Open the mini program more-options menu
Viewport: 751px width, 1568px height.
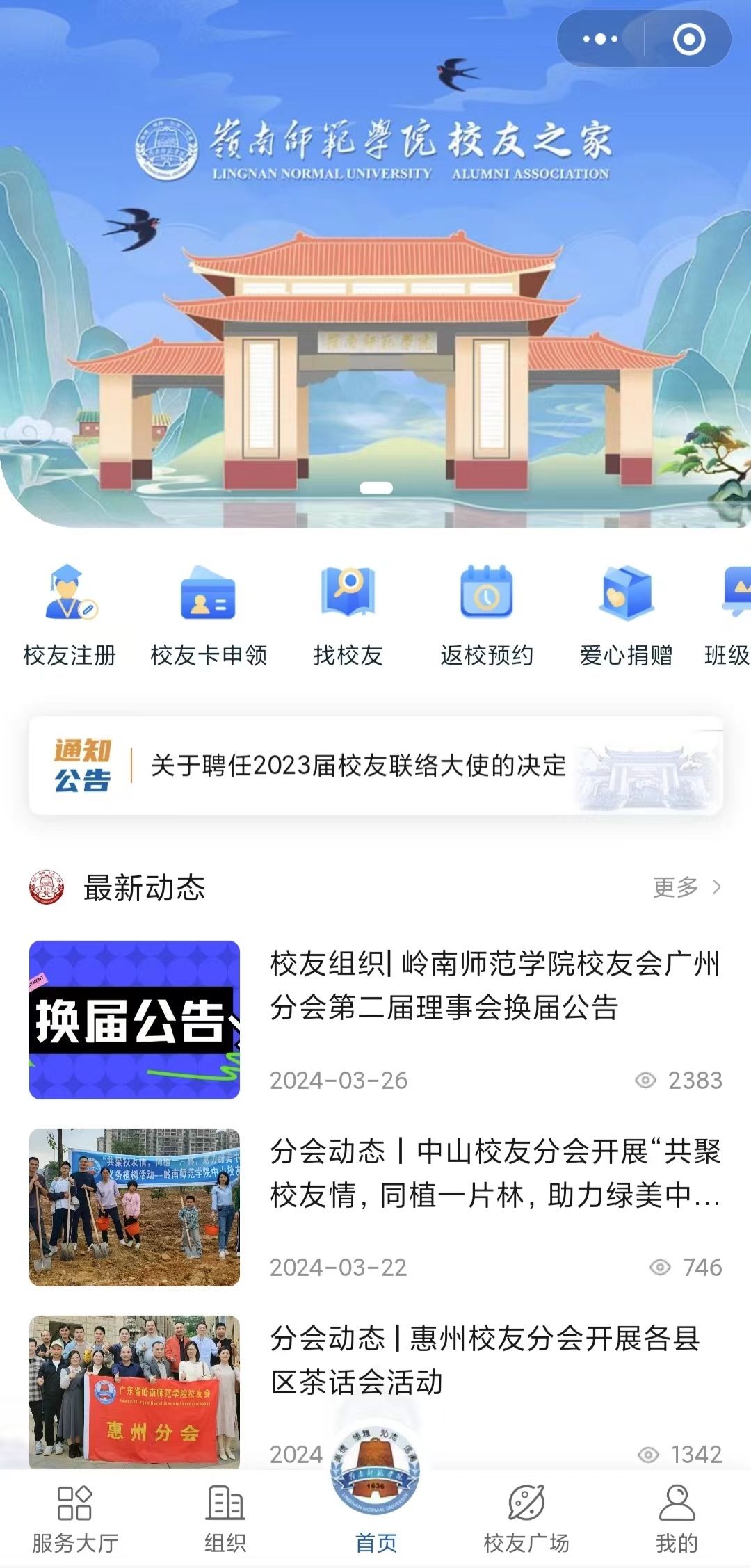point(600,40)
